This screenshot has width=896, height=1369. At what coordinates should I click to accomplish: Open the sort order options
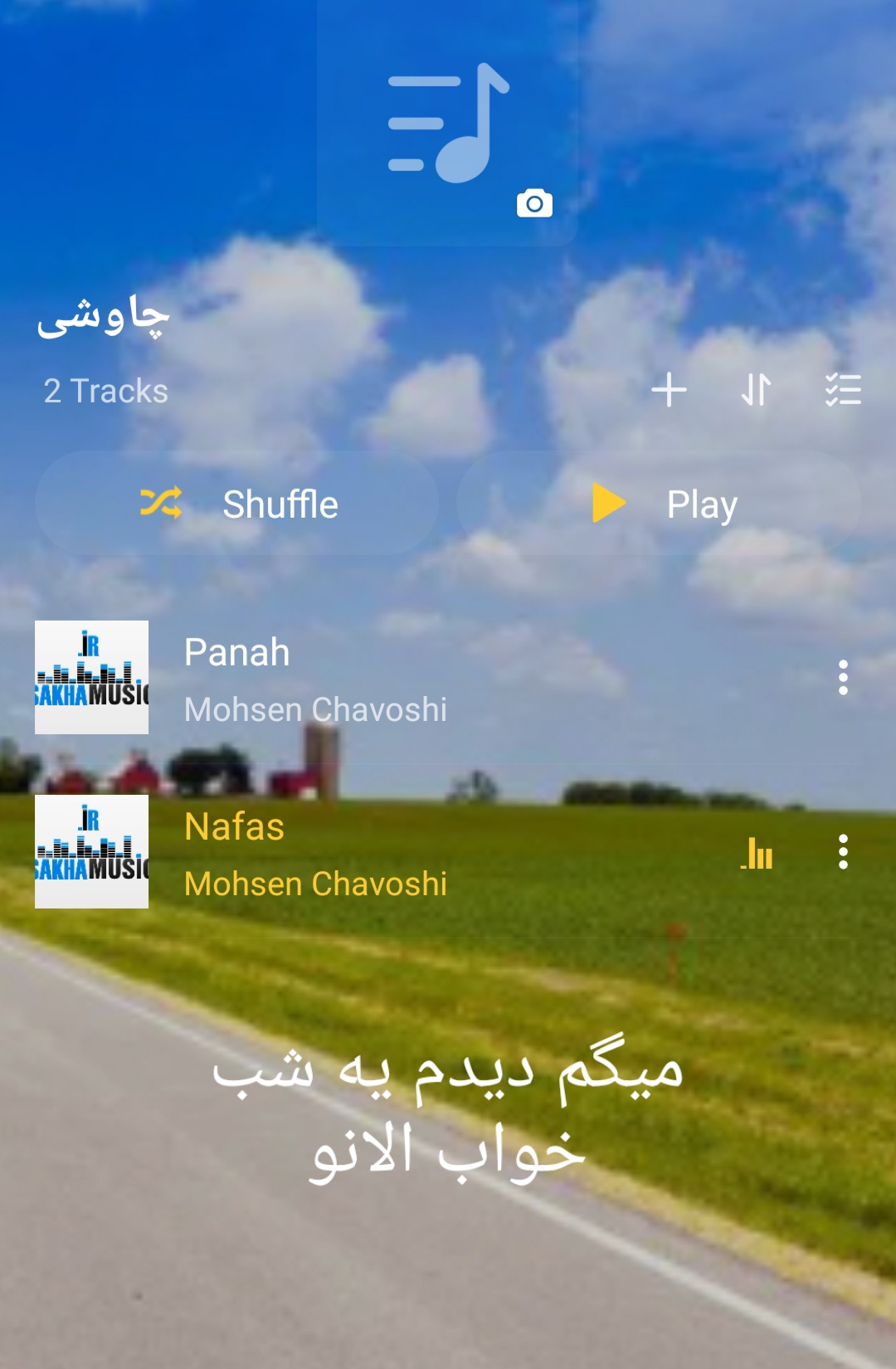click(756, 390)
